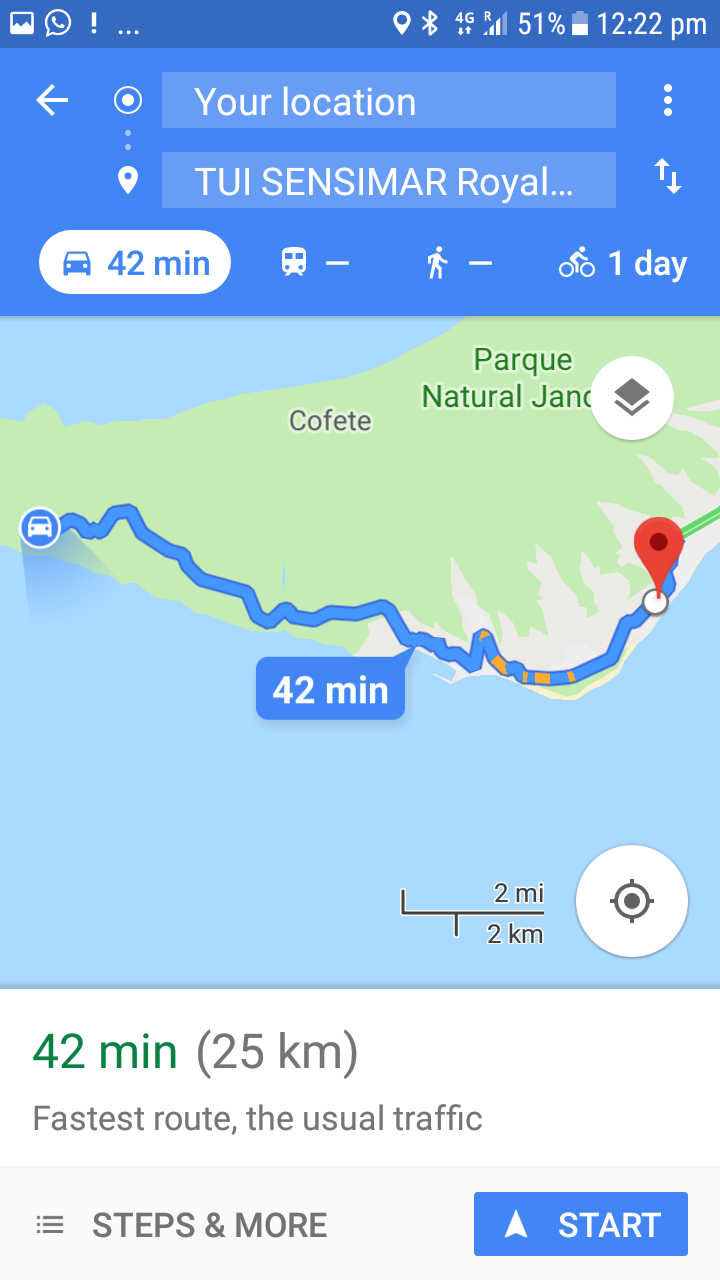Swap start and destination with arrows icon
This screenshot has width=720, height=1280.
667,178
